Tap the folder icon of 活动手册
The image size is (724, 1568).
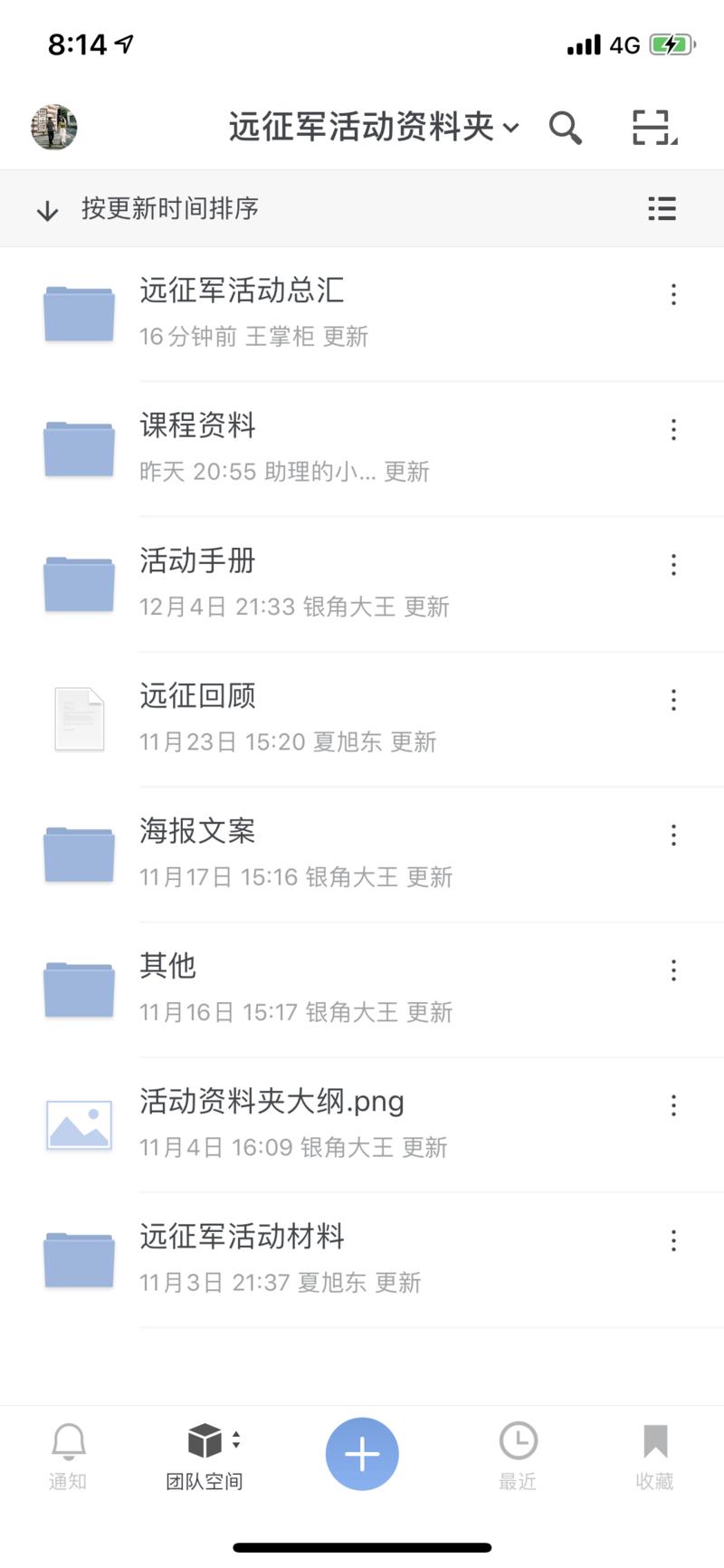[x=79, y=583]
